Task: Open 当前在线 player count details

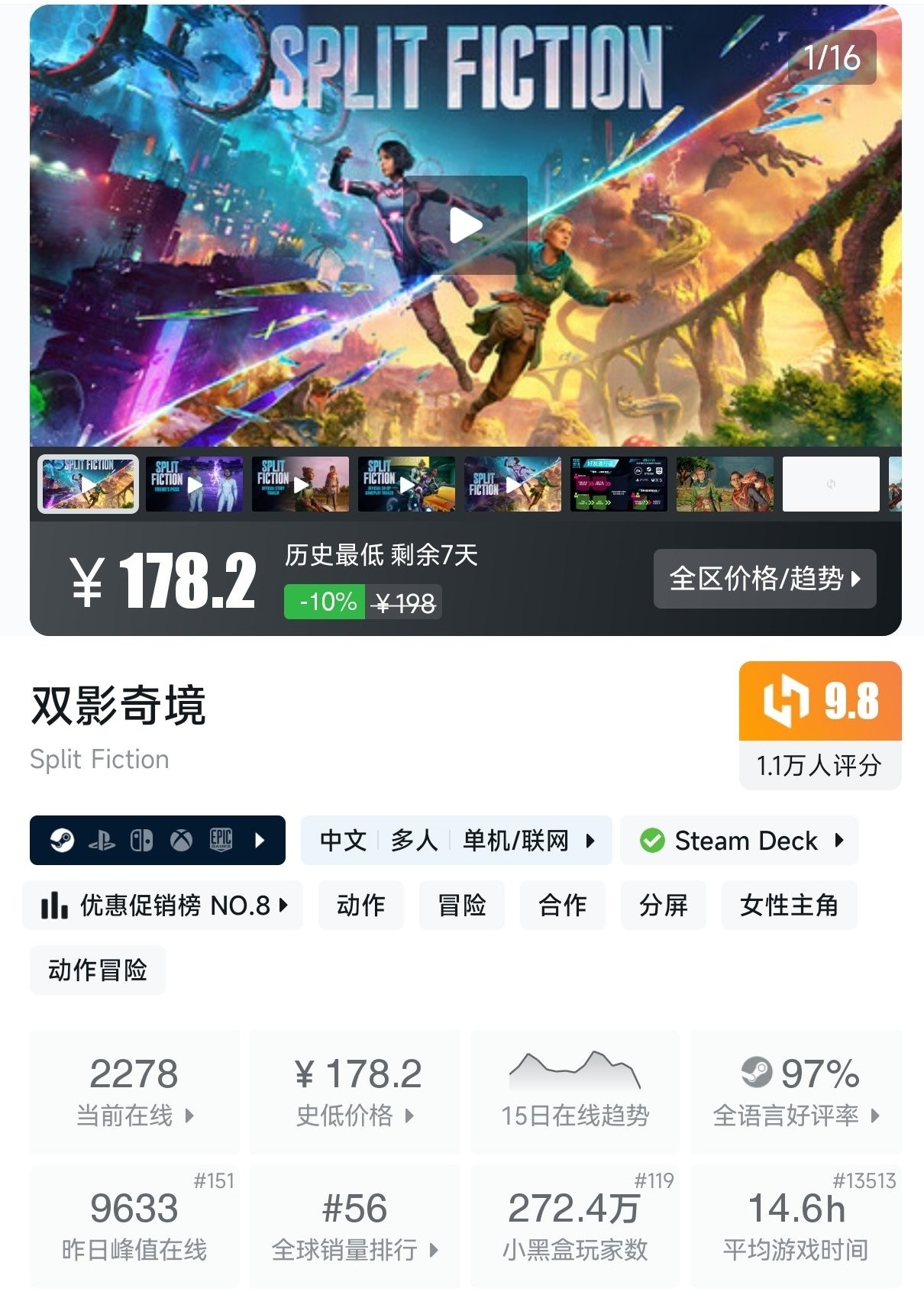Action: (x=134, y=1092)
